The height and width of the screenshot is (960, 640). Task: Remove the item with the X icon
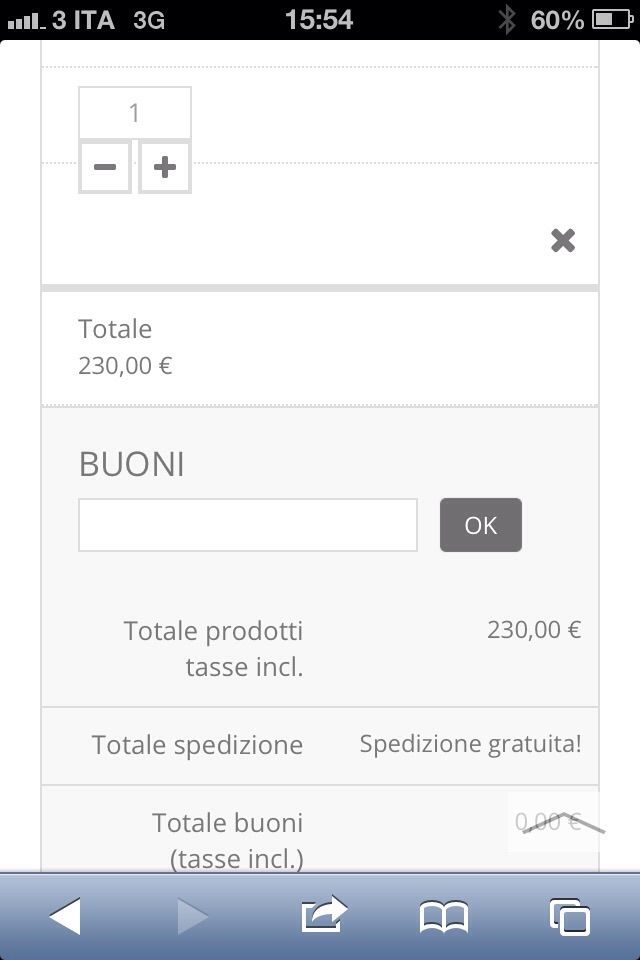(563, 240)
